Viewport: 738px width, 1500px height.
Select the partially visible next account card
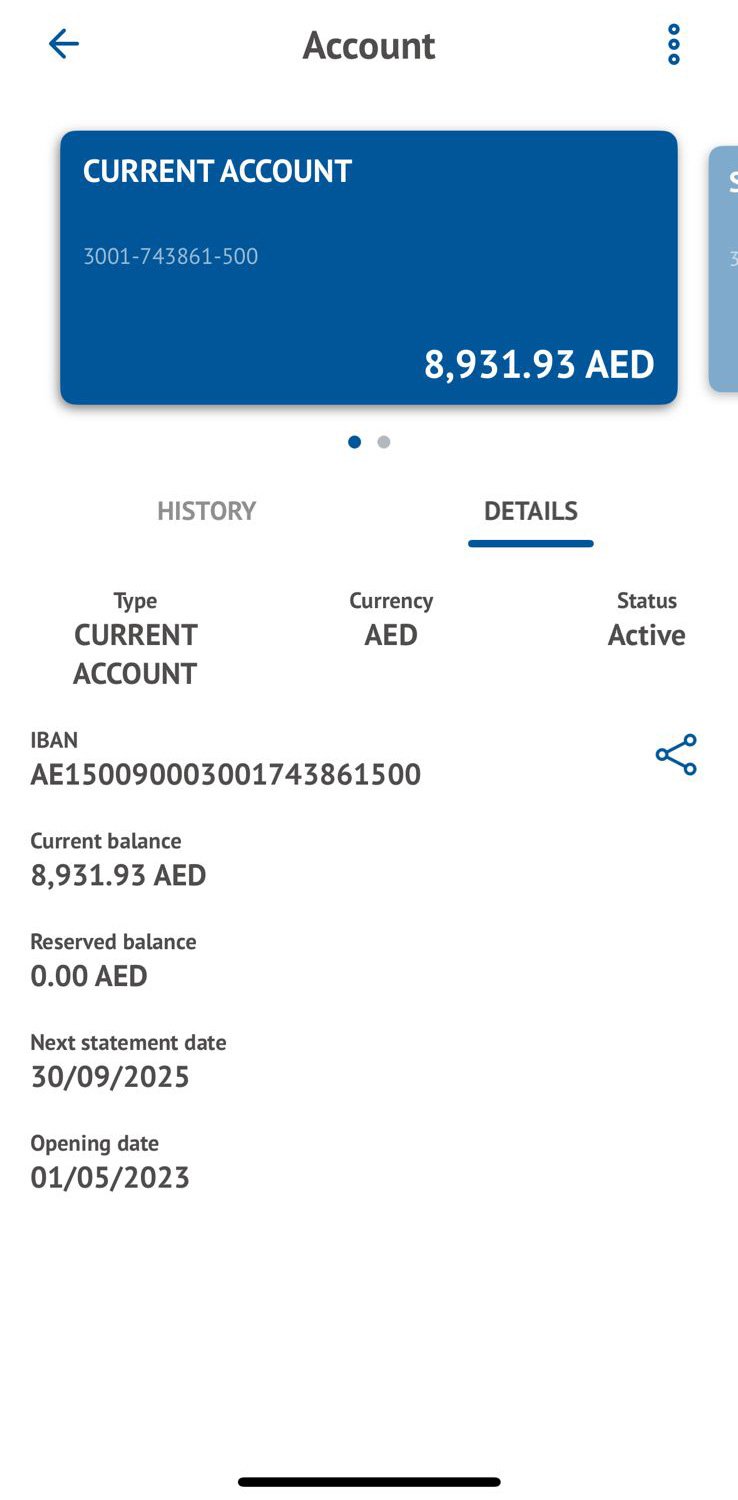[x=724, y=268]
